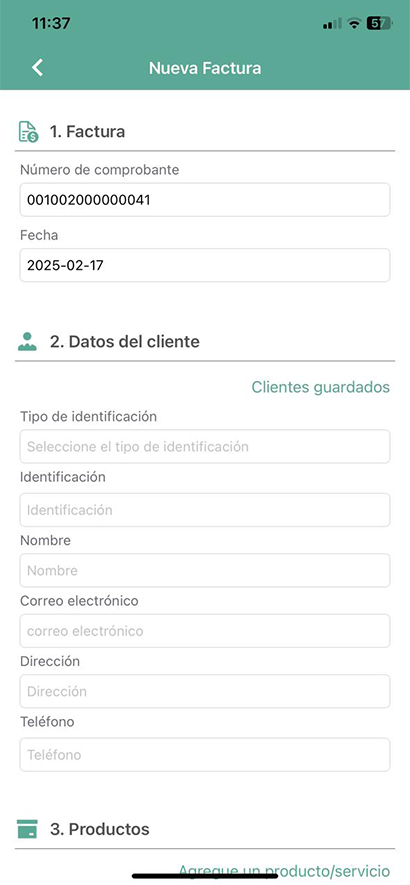
Task: Tap the Dirección input
Action: coord(205,691)
